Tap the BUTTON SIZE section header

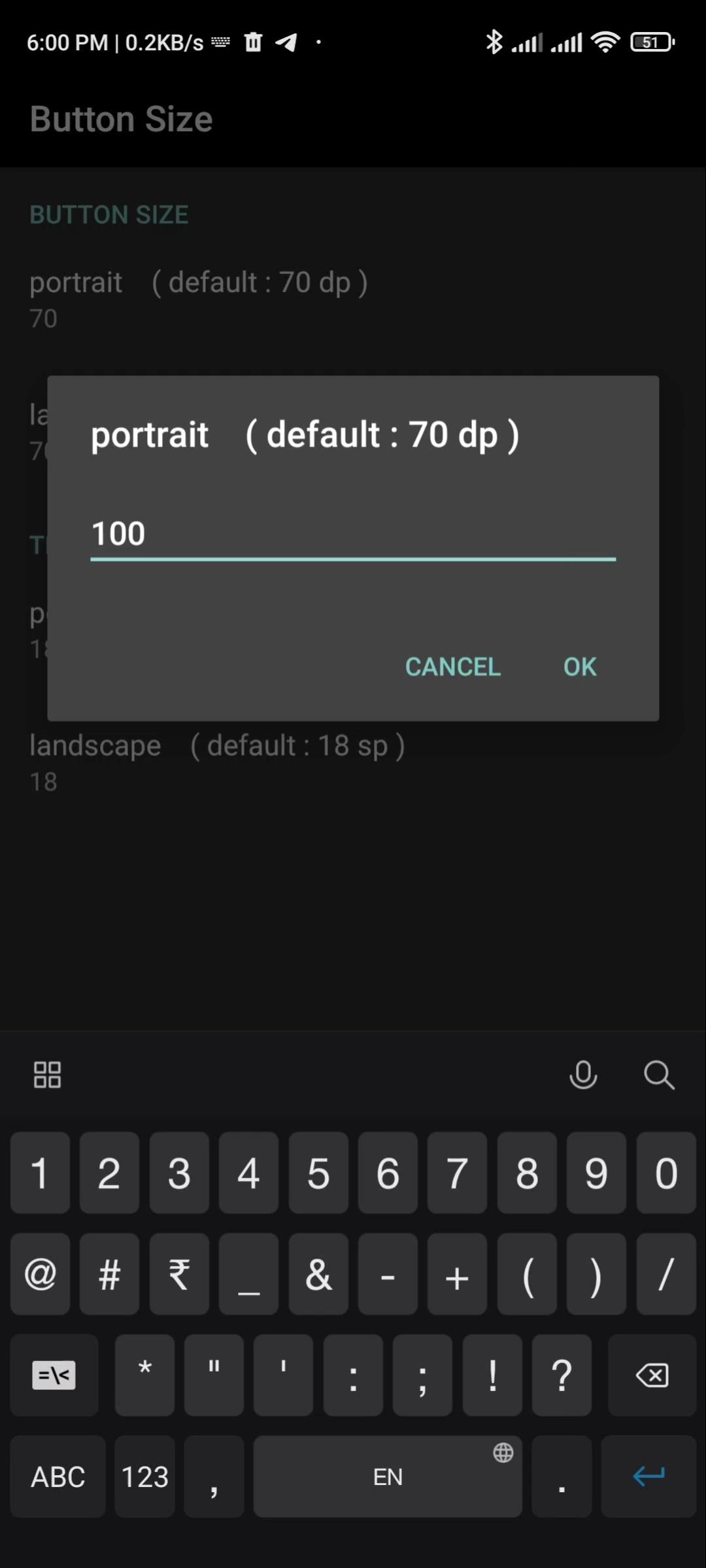tap(109, 214)
